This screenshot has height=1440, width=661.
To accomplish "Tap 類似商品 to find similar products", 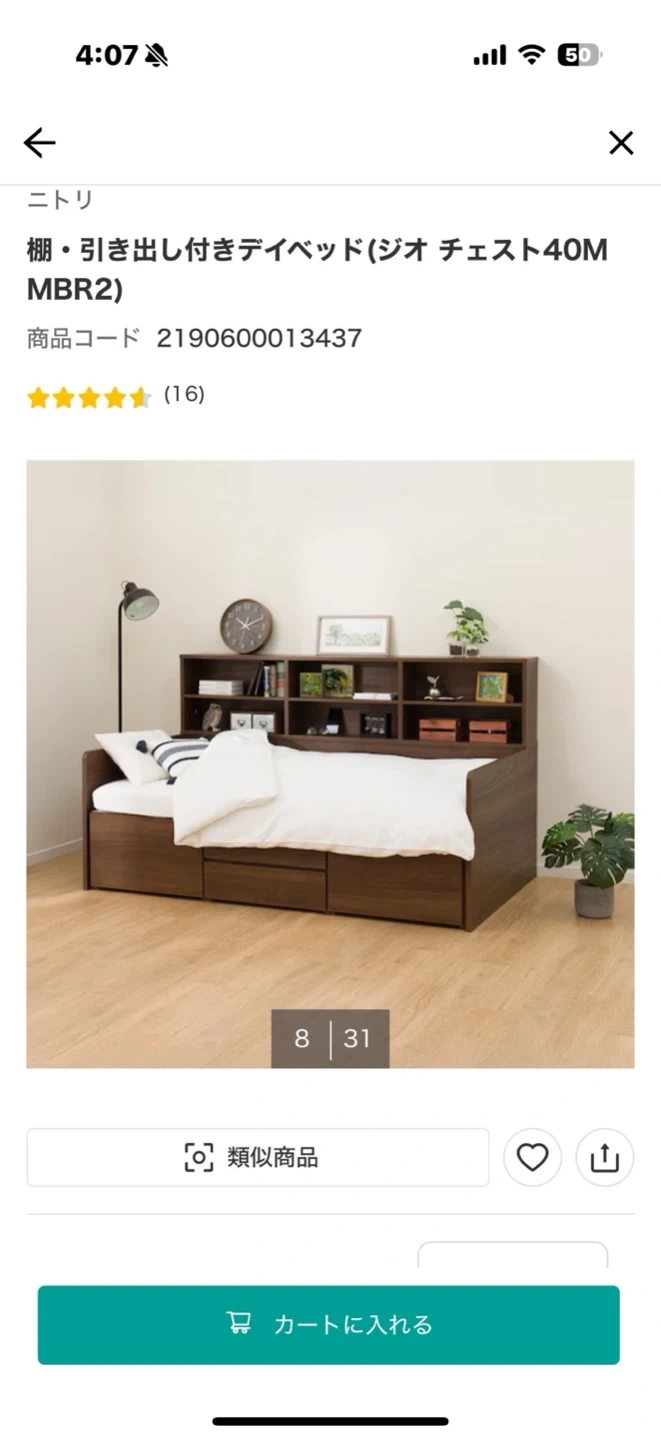I will pyautogui.click(x=258, y=1158).
